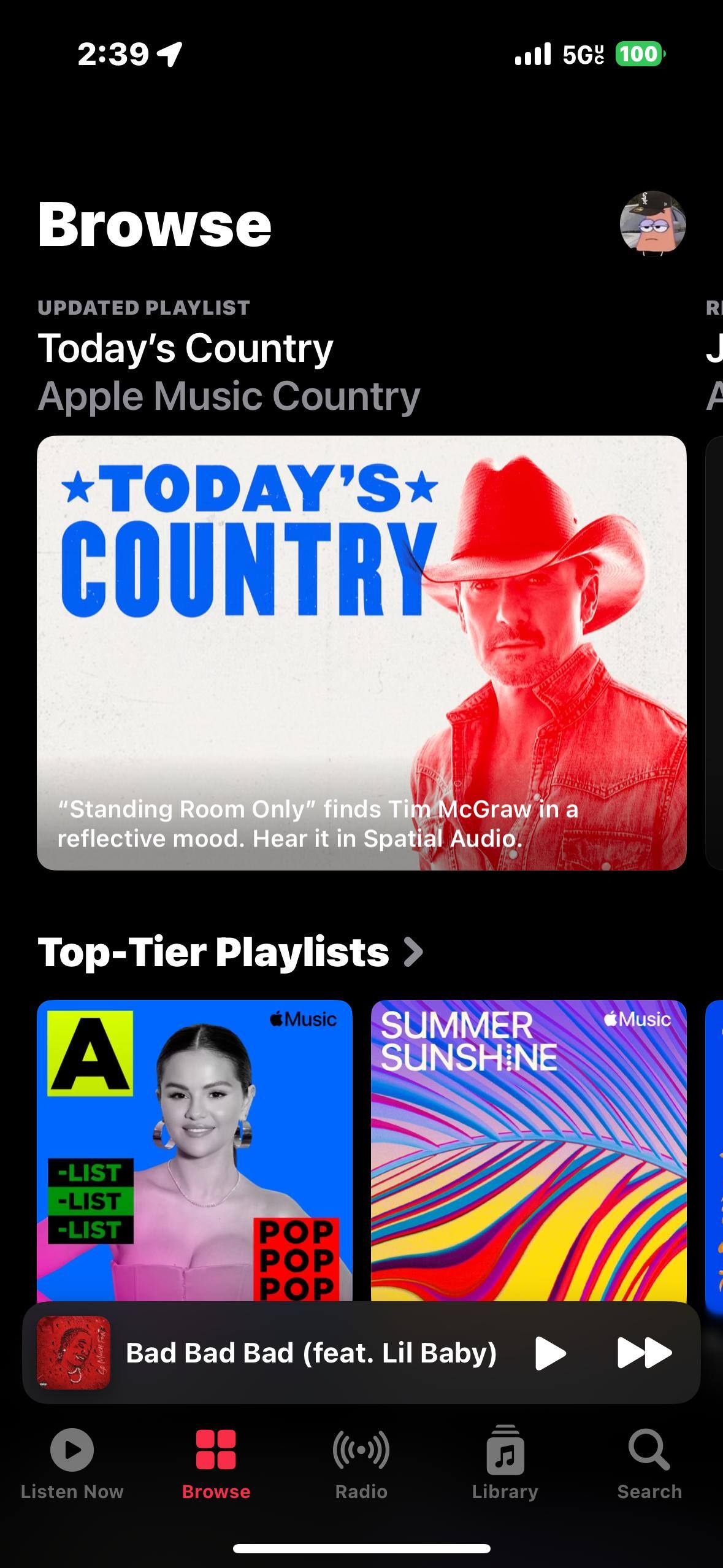Expand the Top-Tier Playlists section
Viewport: 723px width, 1568px height.
(230, 952)
